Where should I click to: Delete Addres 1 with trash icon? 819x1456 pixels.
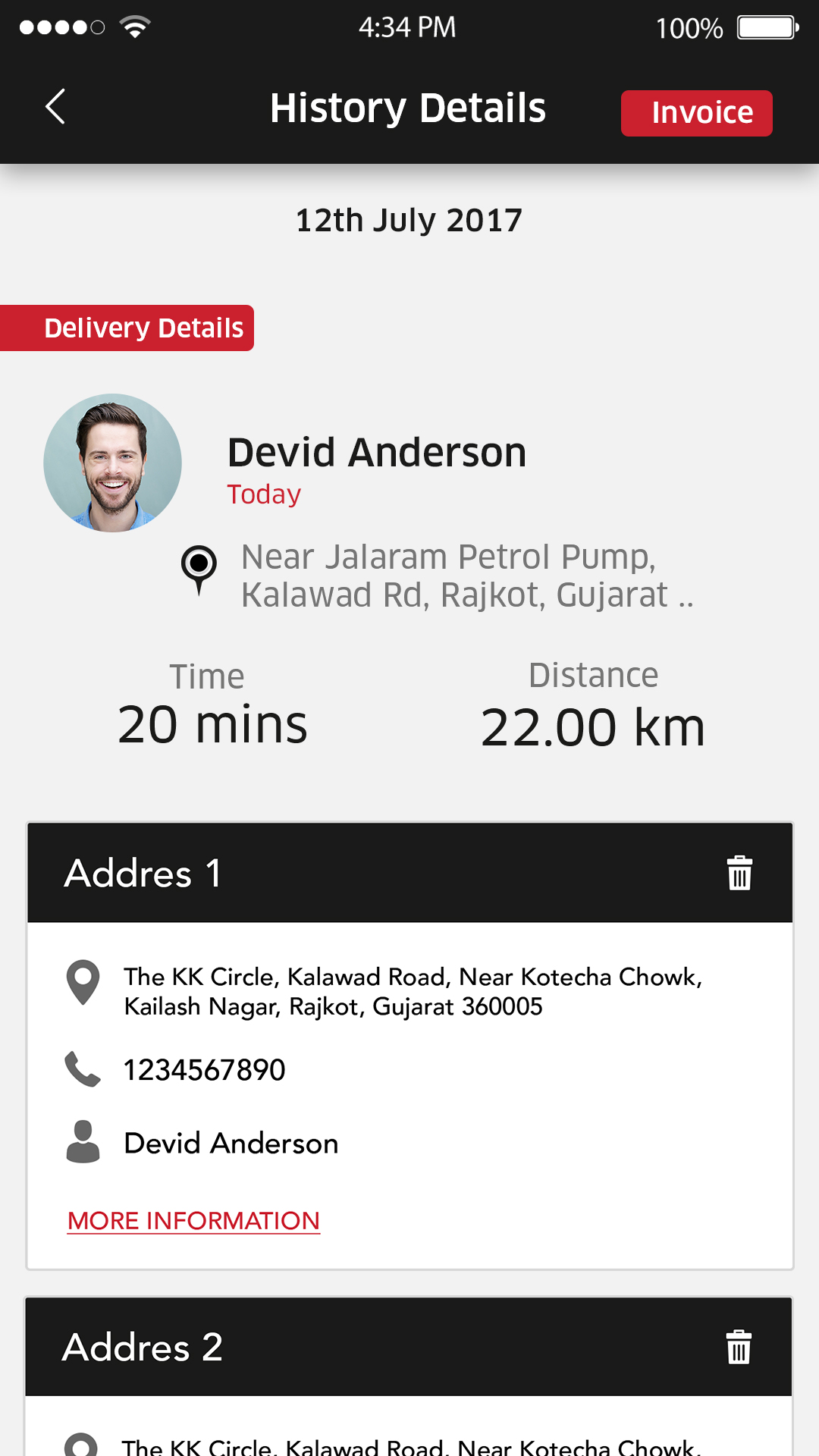(739, 873)
